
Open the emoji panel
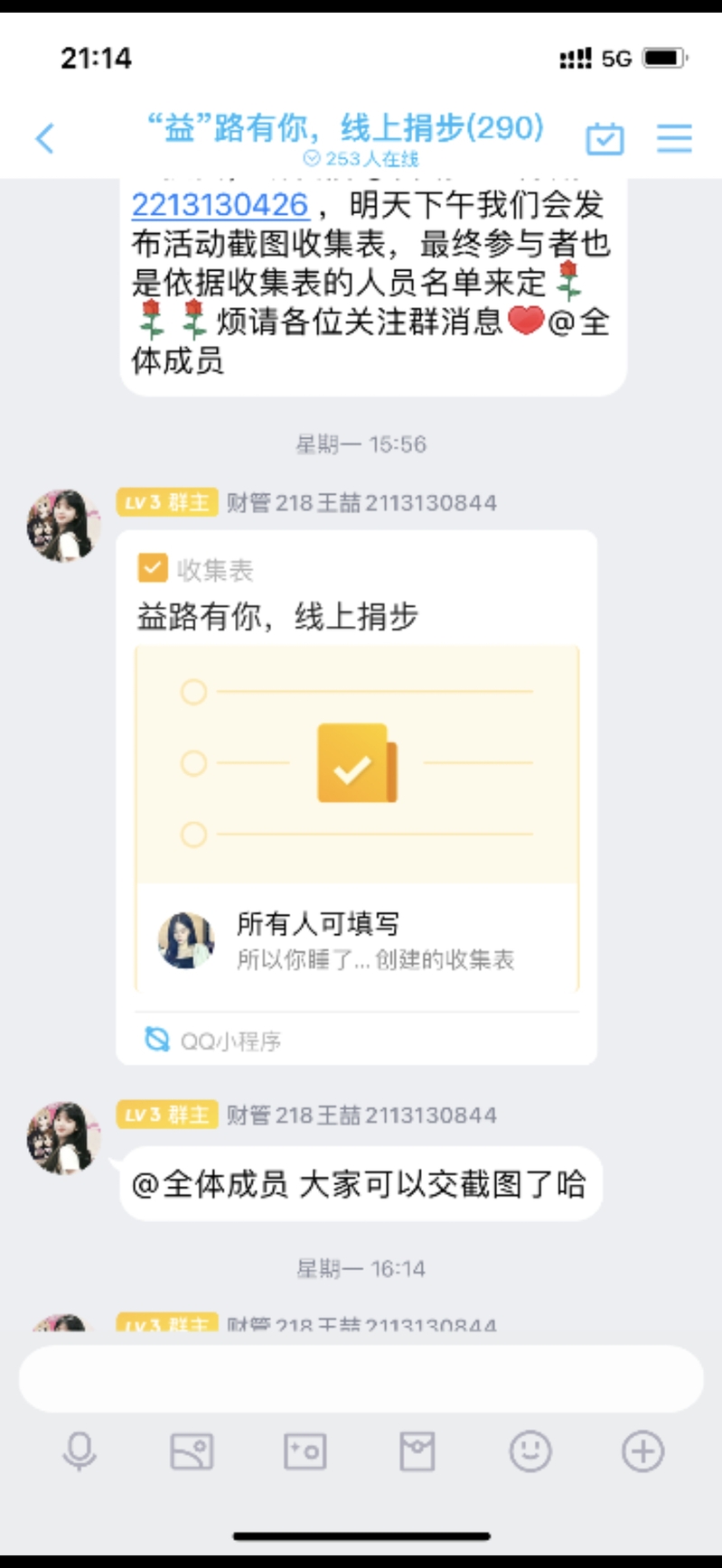point(530,1452)
